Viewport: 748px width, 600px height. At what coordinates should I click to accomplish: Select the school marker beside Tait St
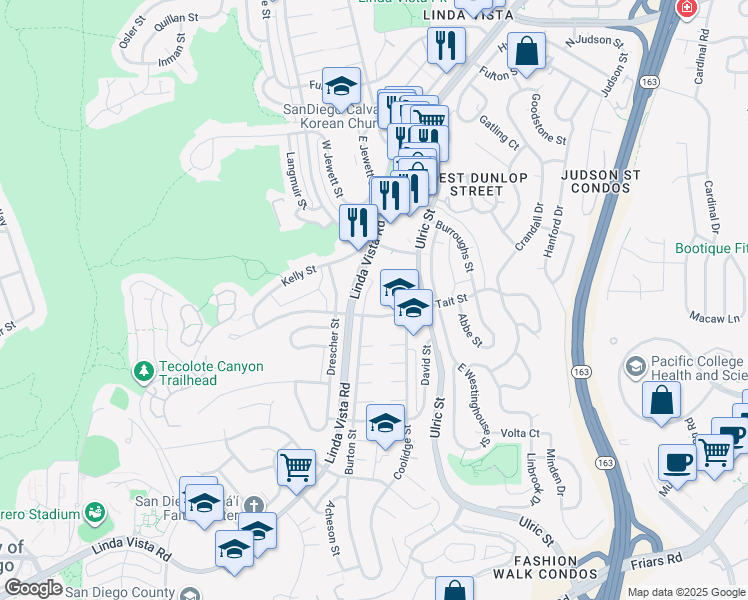click(412, 308)
